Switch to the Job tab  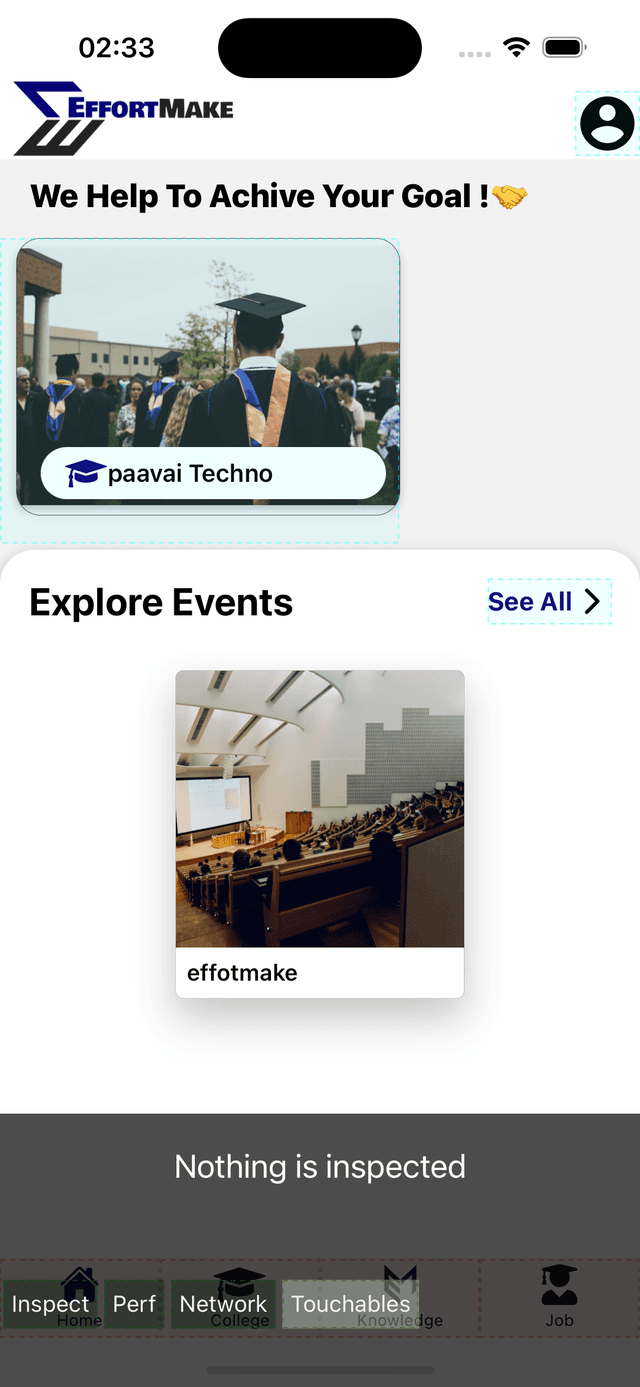pos(559,1296)
